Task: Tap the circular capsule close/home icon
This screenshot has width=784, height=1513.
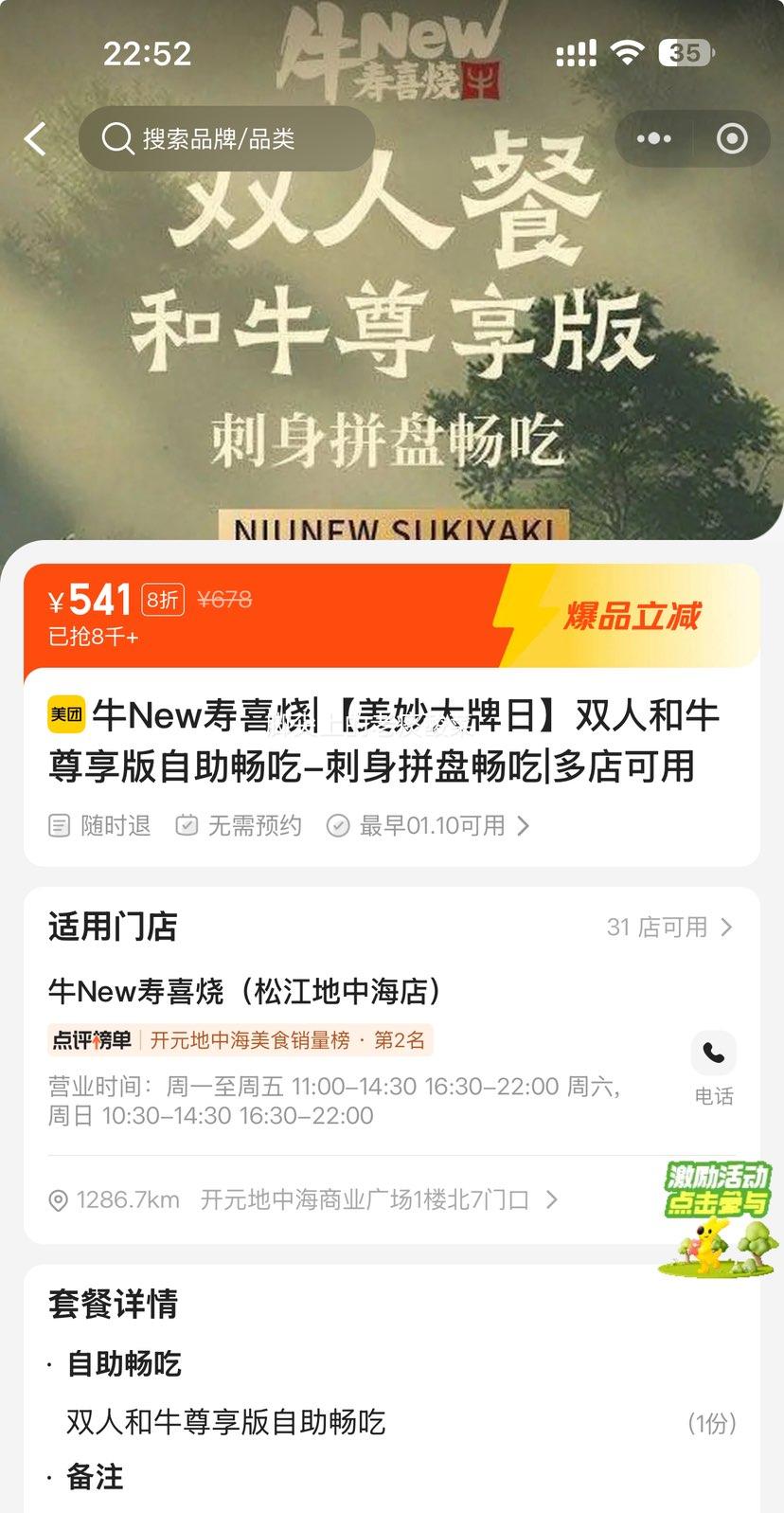Action: [731, 138]
